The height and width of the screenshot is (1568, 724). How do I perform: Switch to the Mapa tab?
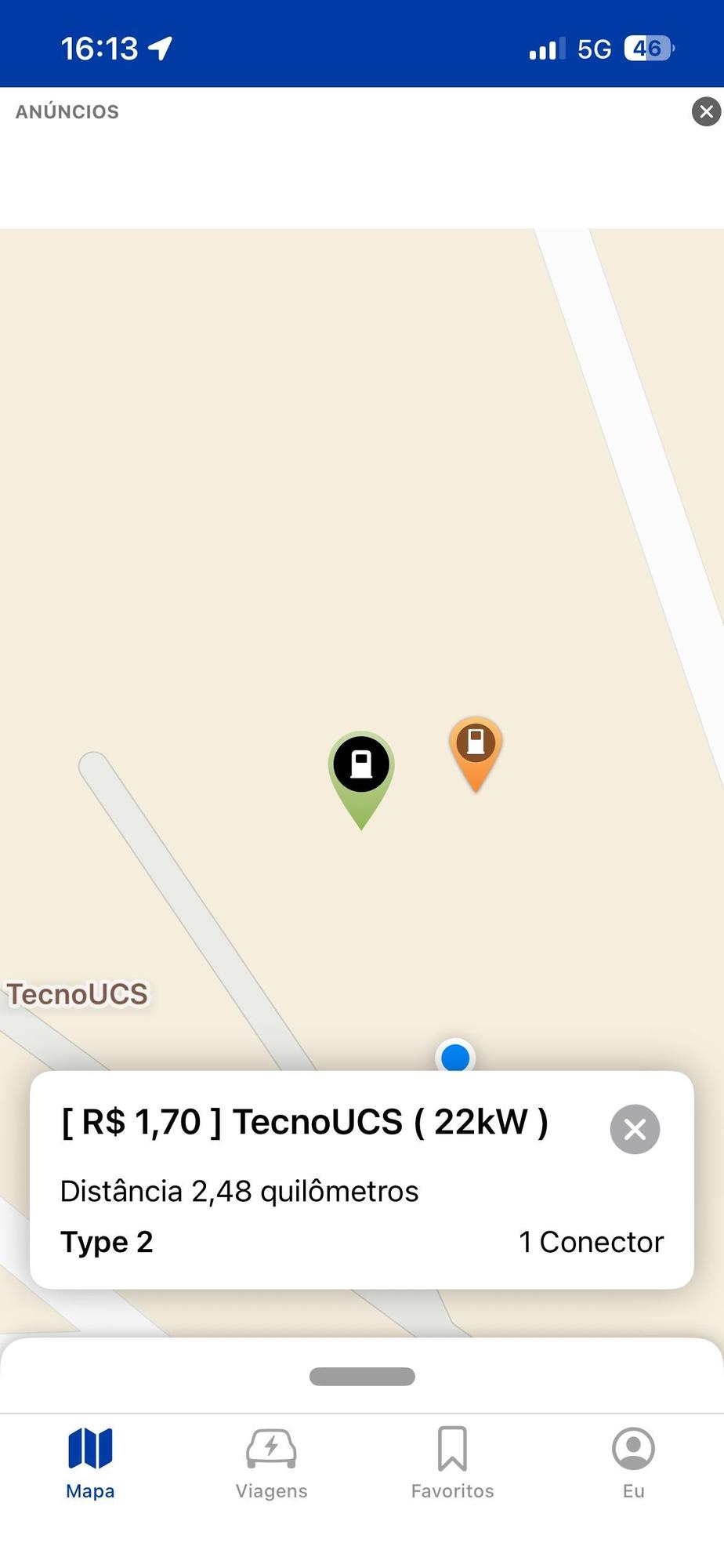(90, 1463)
